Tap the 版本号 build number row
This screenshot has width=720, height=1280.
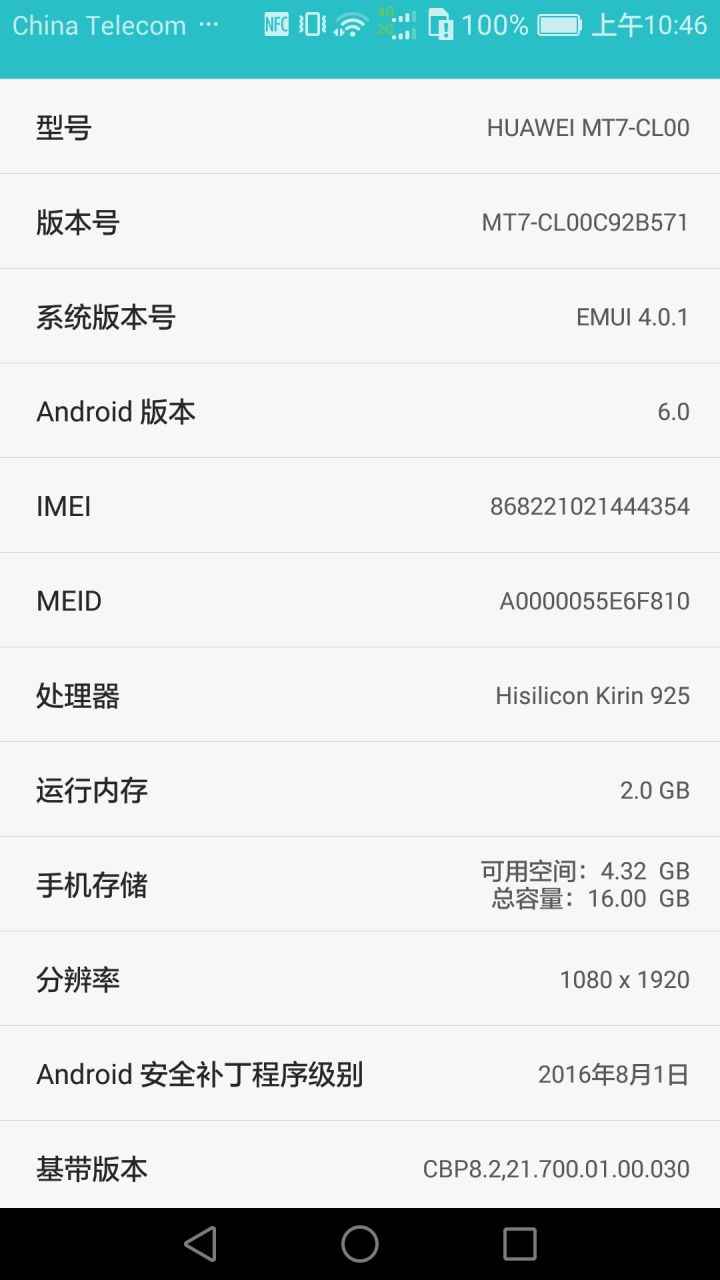360,221
